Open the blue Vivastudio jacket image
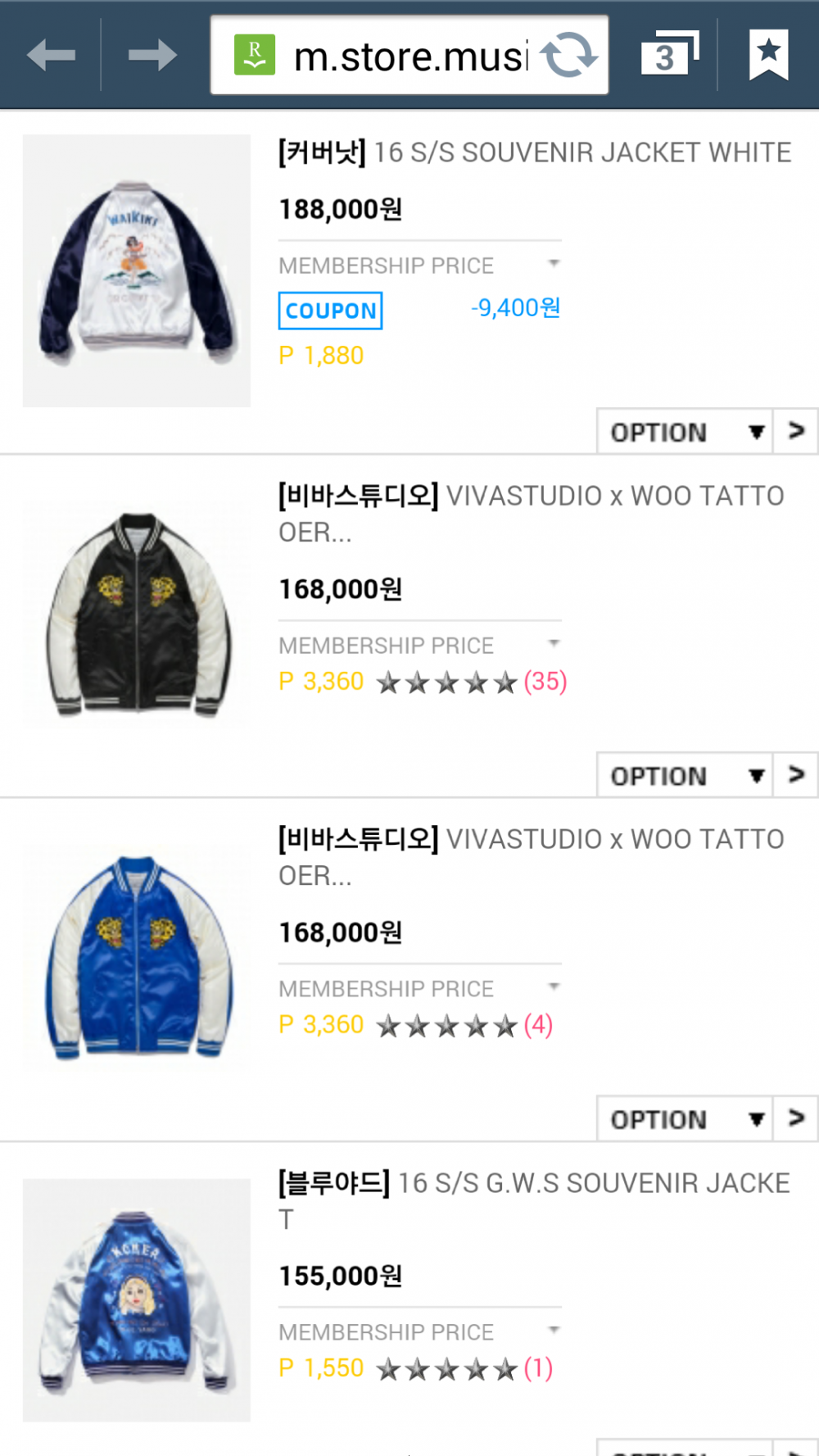 coord(137,957)
